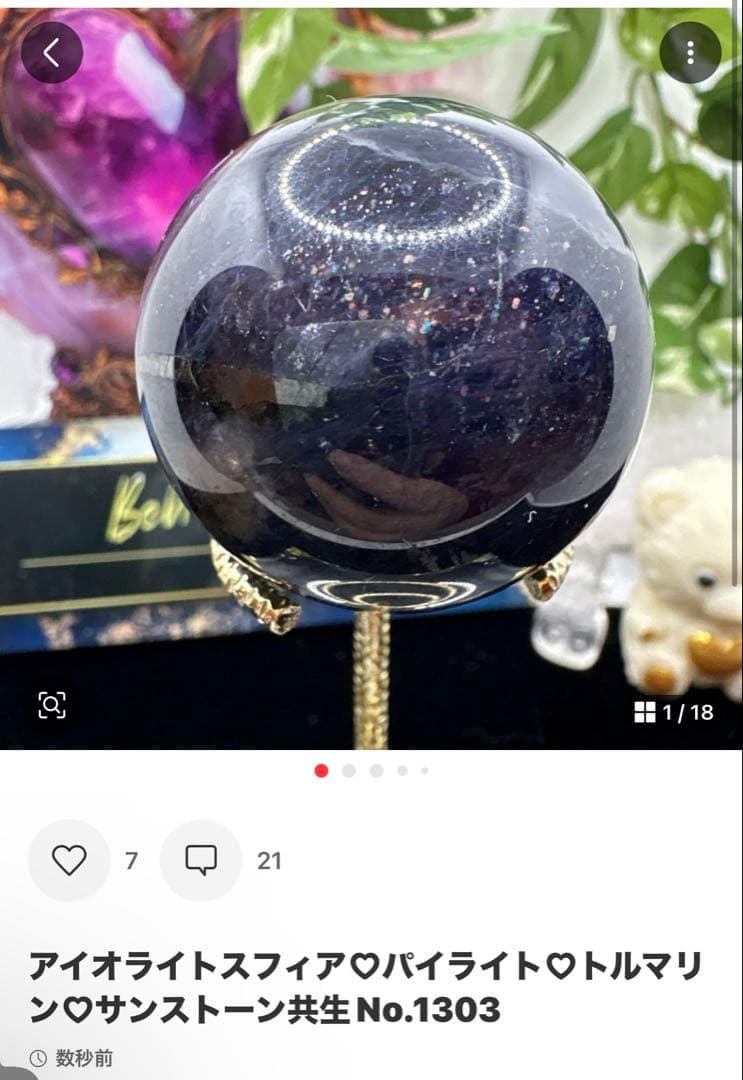Open the comments on this listing
The image size is (743, 1080).
[x=201, y=860]
